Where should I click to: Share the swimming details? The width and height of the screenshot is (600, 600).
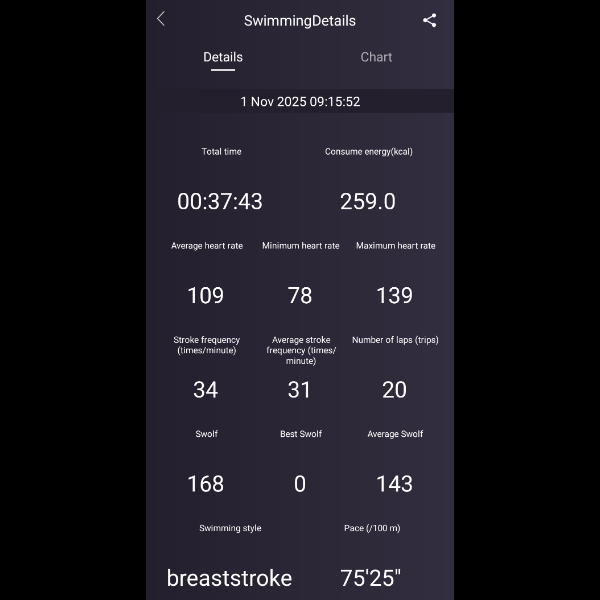[x=429, y=20]
